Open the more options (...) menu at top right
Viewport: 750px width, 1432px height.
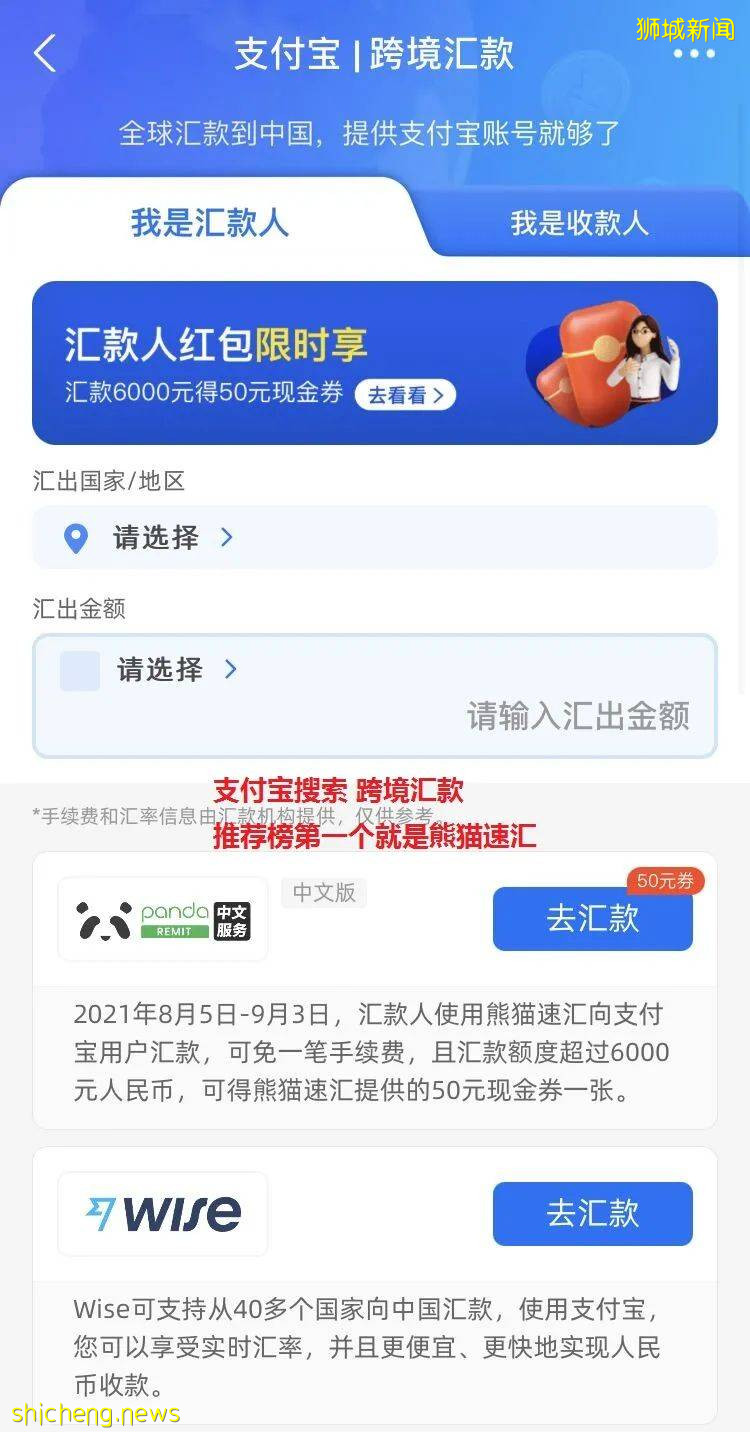click(x=694, y=54)
